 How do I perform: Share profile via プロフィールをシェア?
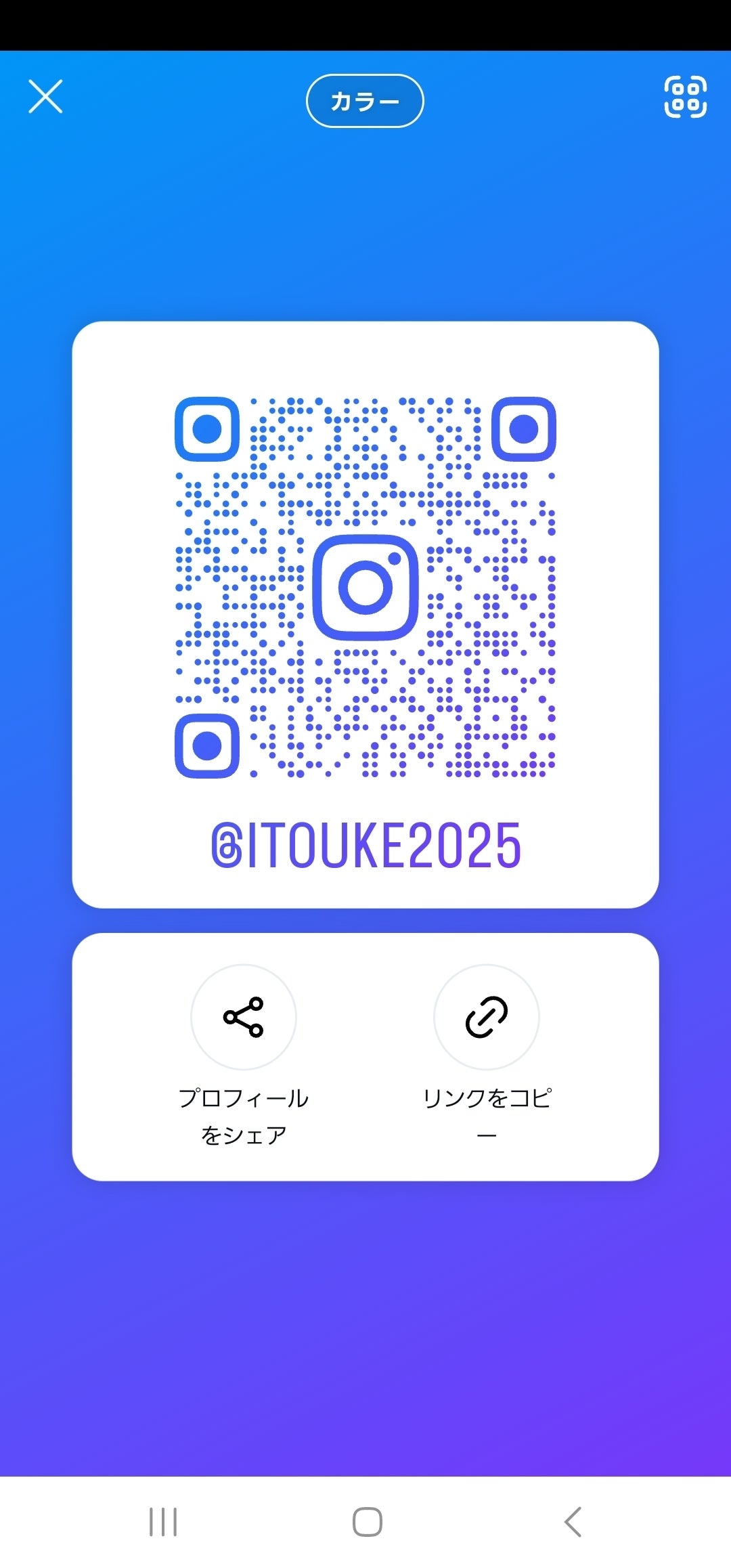tap(244, 1017)
